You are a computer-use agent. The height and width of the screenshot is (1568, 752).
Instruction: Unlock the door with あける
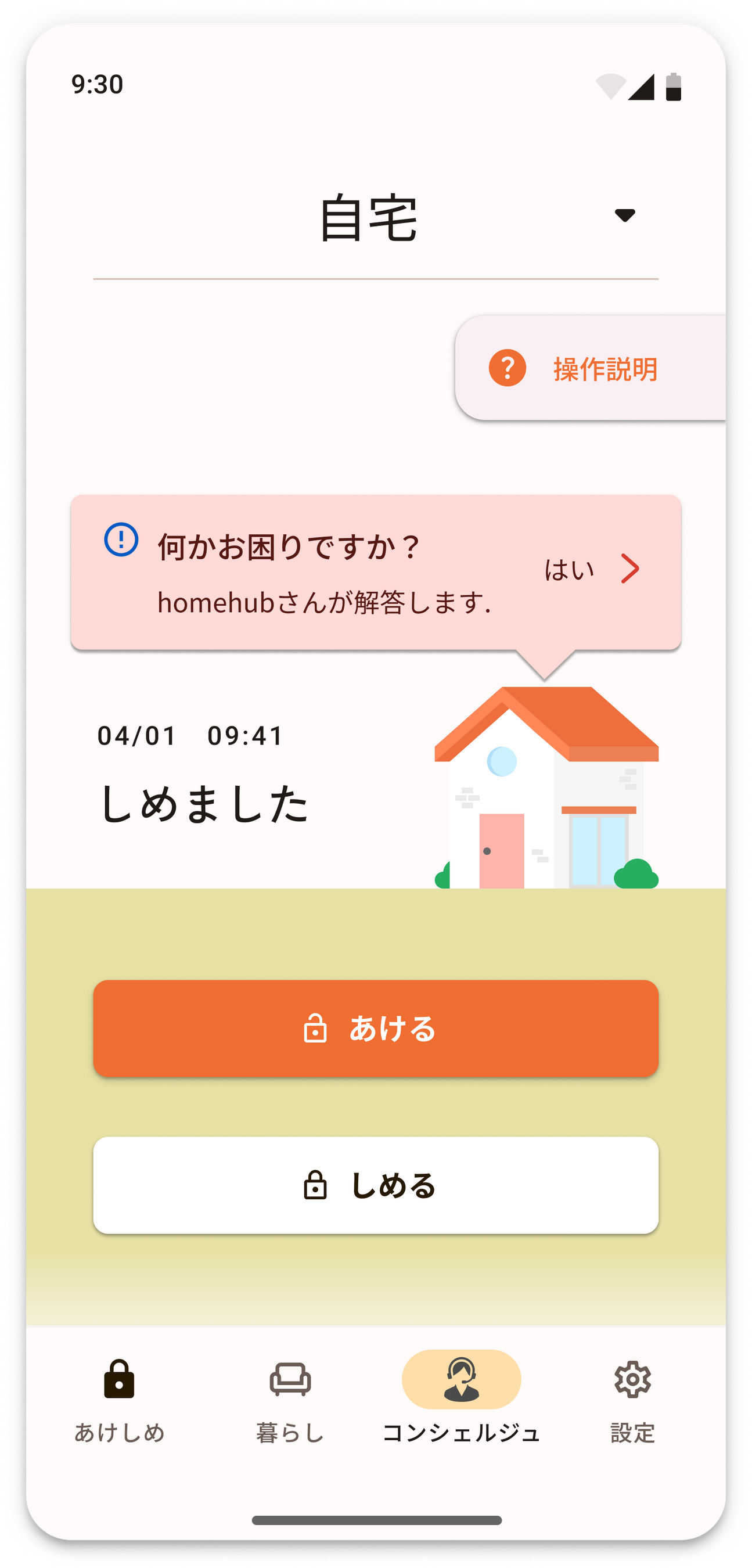375,1028
